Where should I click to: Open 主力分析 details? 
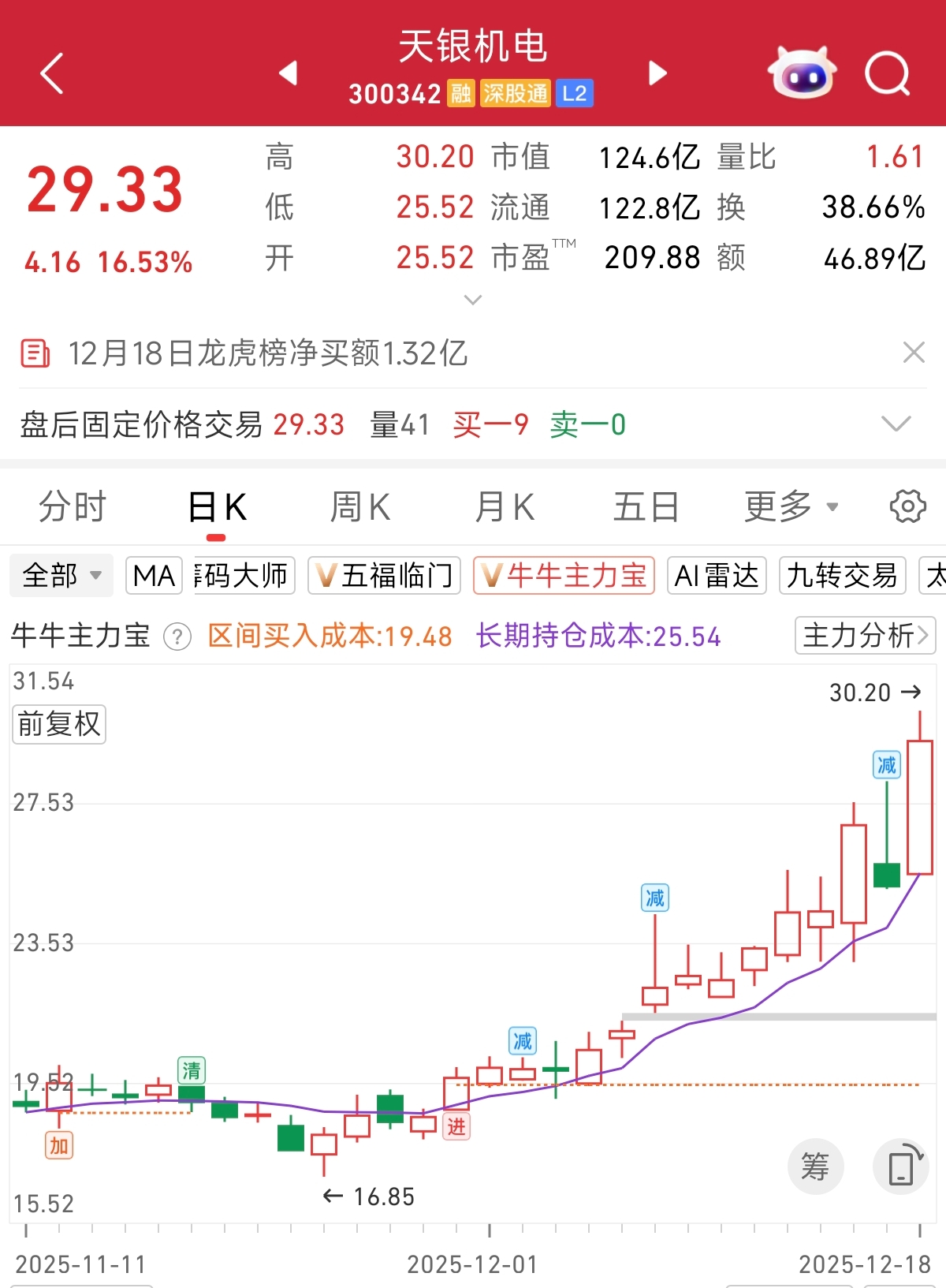click(865, 636)
